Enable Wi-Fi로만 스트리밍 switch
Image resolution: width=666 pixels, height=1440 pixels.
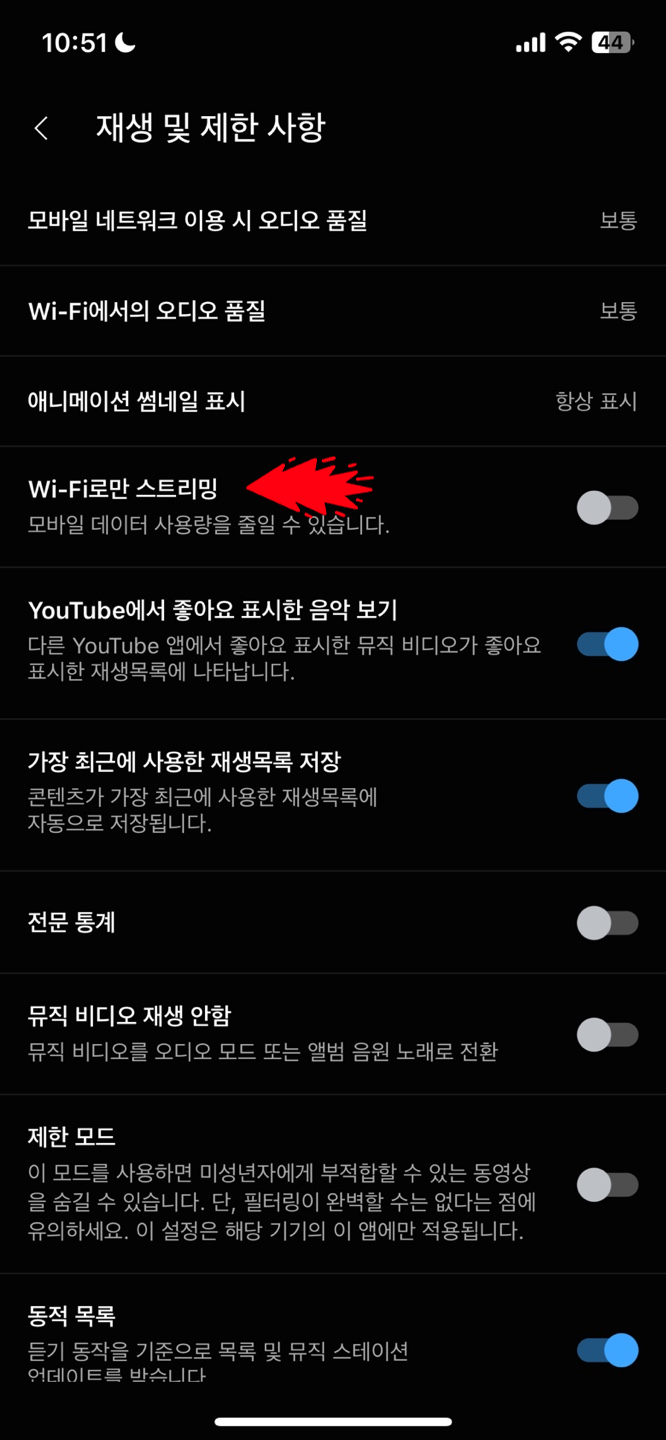[x=607, y=508]
